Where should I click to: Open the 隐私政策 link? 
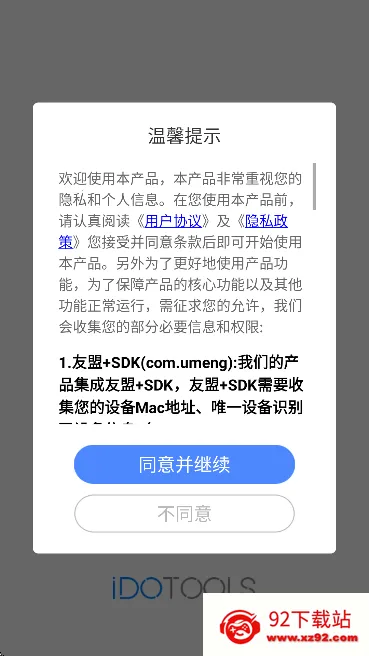tap(266, 221)
